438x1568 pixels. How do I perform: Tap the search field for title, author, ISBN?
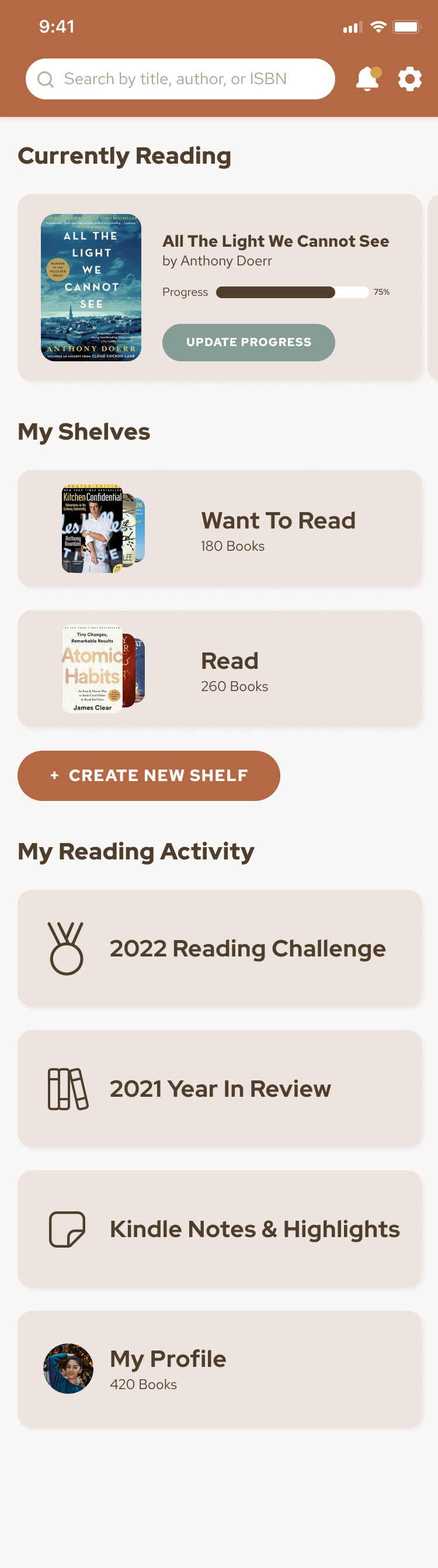(180, 79)
